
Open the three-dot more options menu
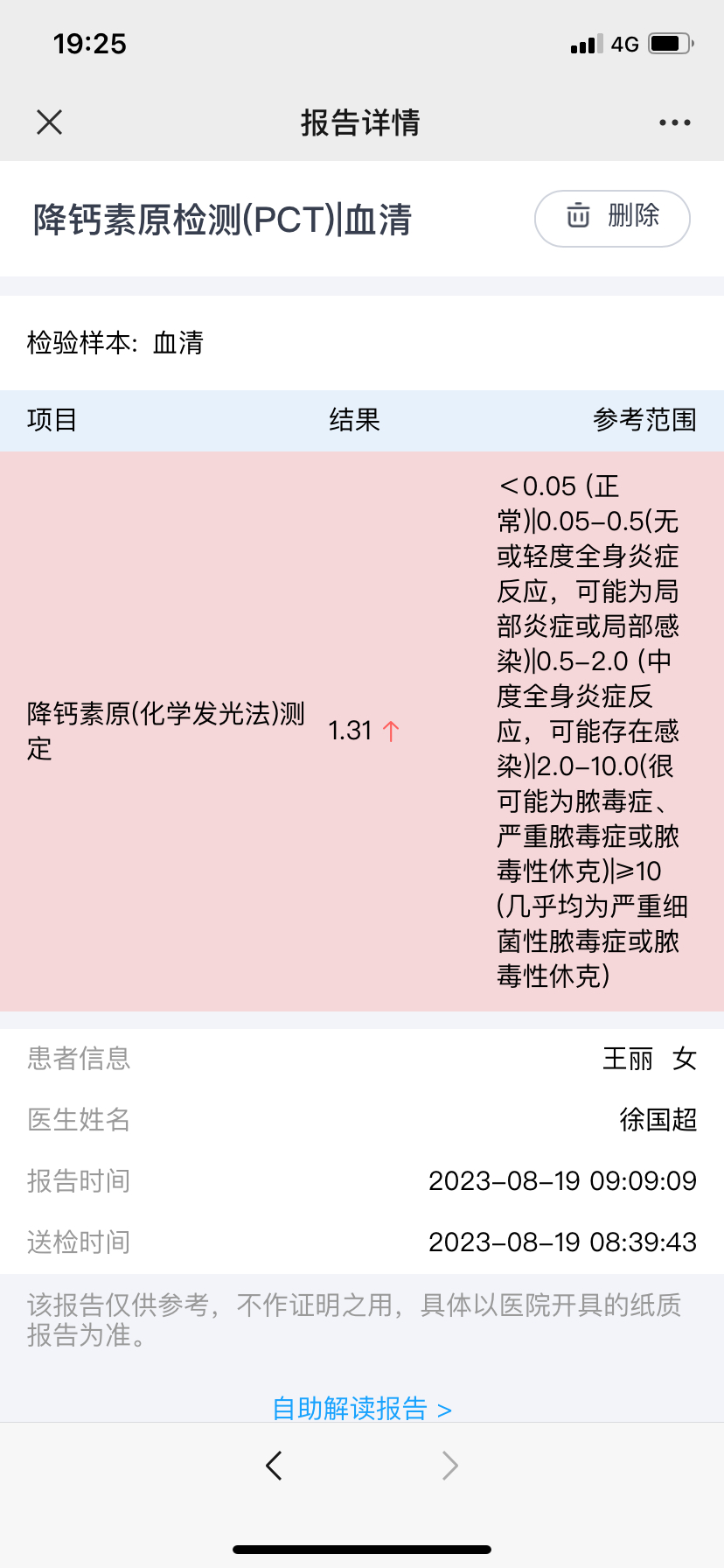coord(675,122)
